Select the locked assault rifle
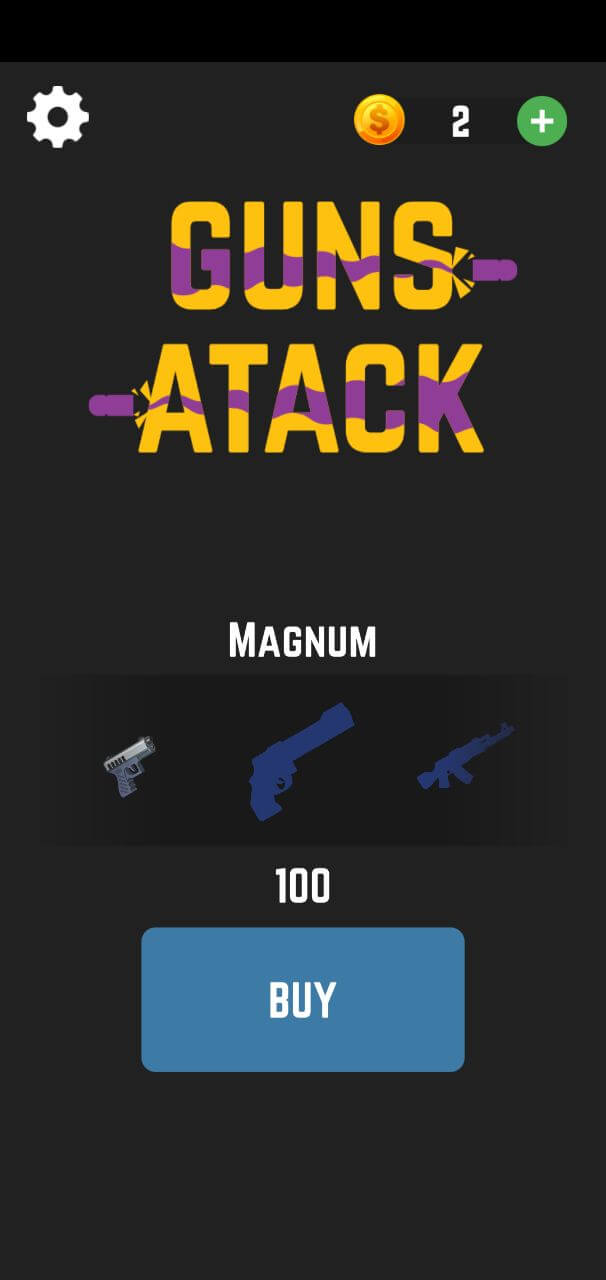The width and height of the screenshot is (606, 1280). 465,757
